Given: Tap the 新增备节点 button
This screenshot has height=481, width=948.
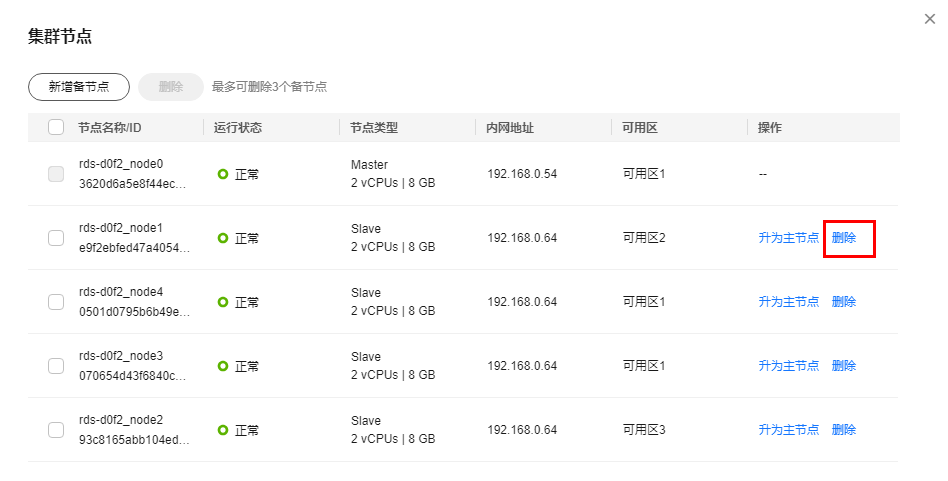Looking at the screenshot, I should 79,87.
